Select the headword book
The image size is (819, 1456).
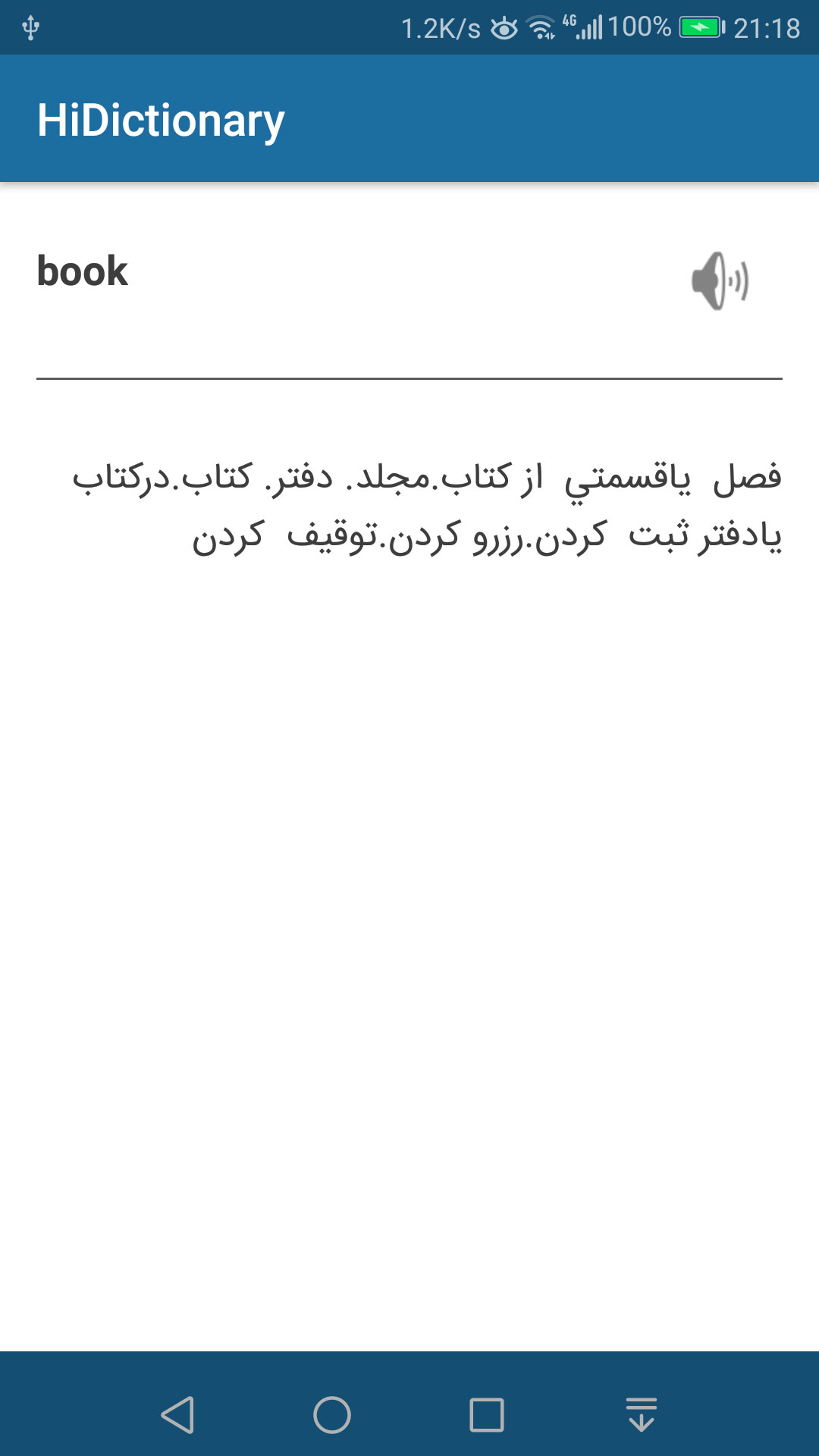[x=82, y=273]
